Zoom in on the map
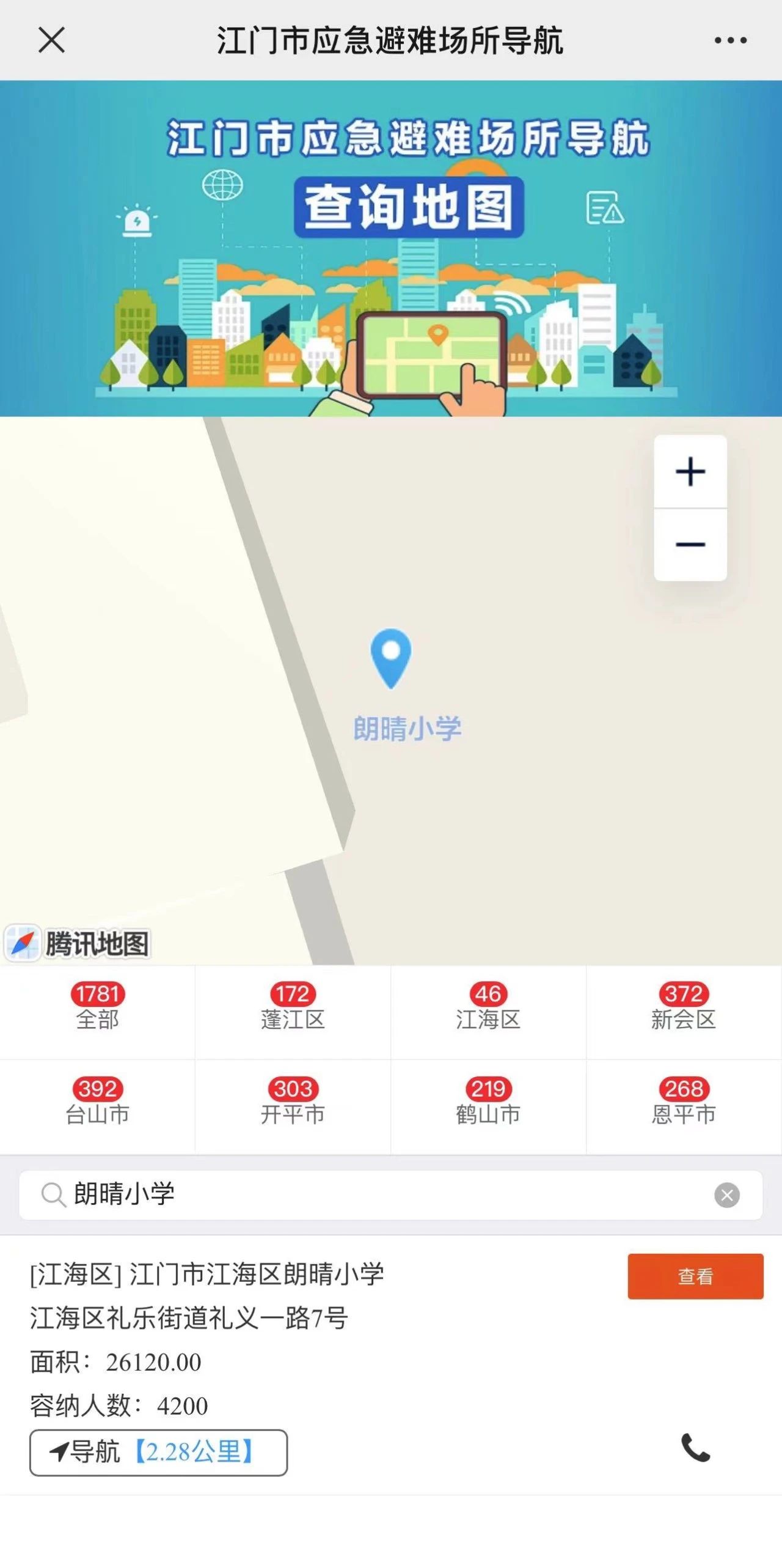This screenshot has height=1568, width=782. pos(690,471)
